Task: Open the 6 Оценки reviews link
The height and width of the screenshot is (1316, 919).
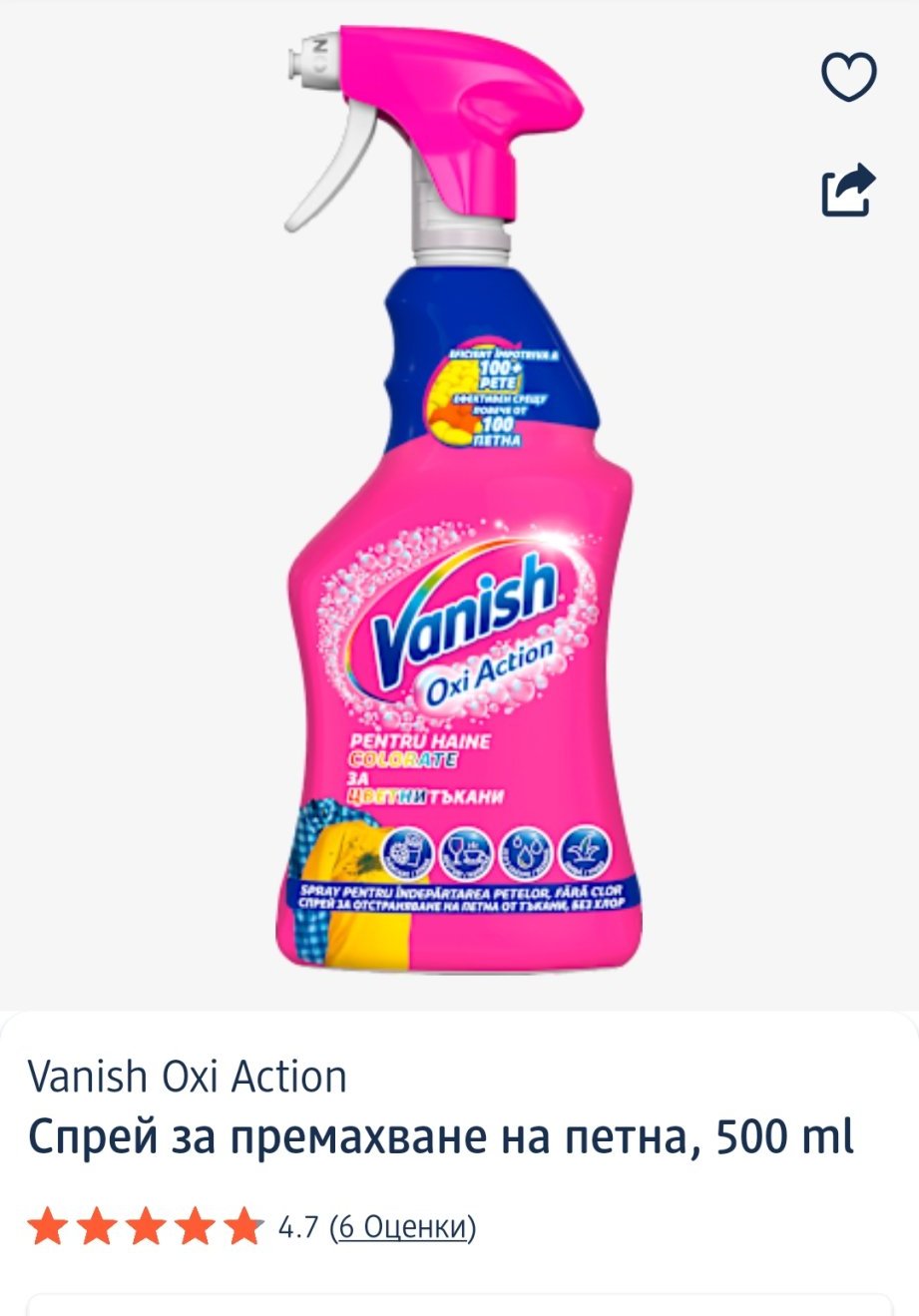Action: [x=403, y=1226]
